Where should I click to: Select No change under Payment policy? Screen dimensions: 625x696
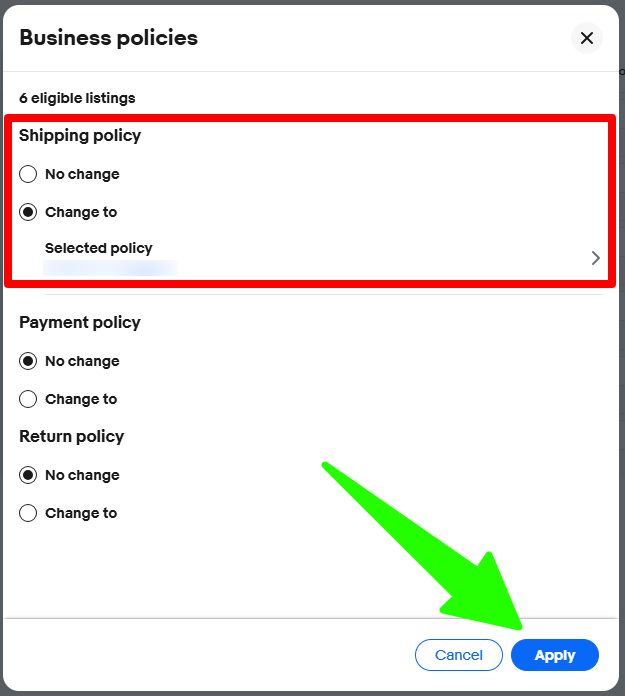point(28,361)
